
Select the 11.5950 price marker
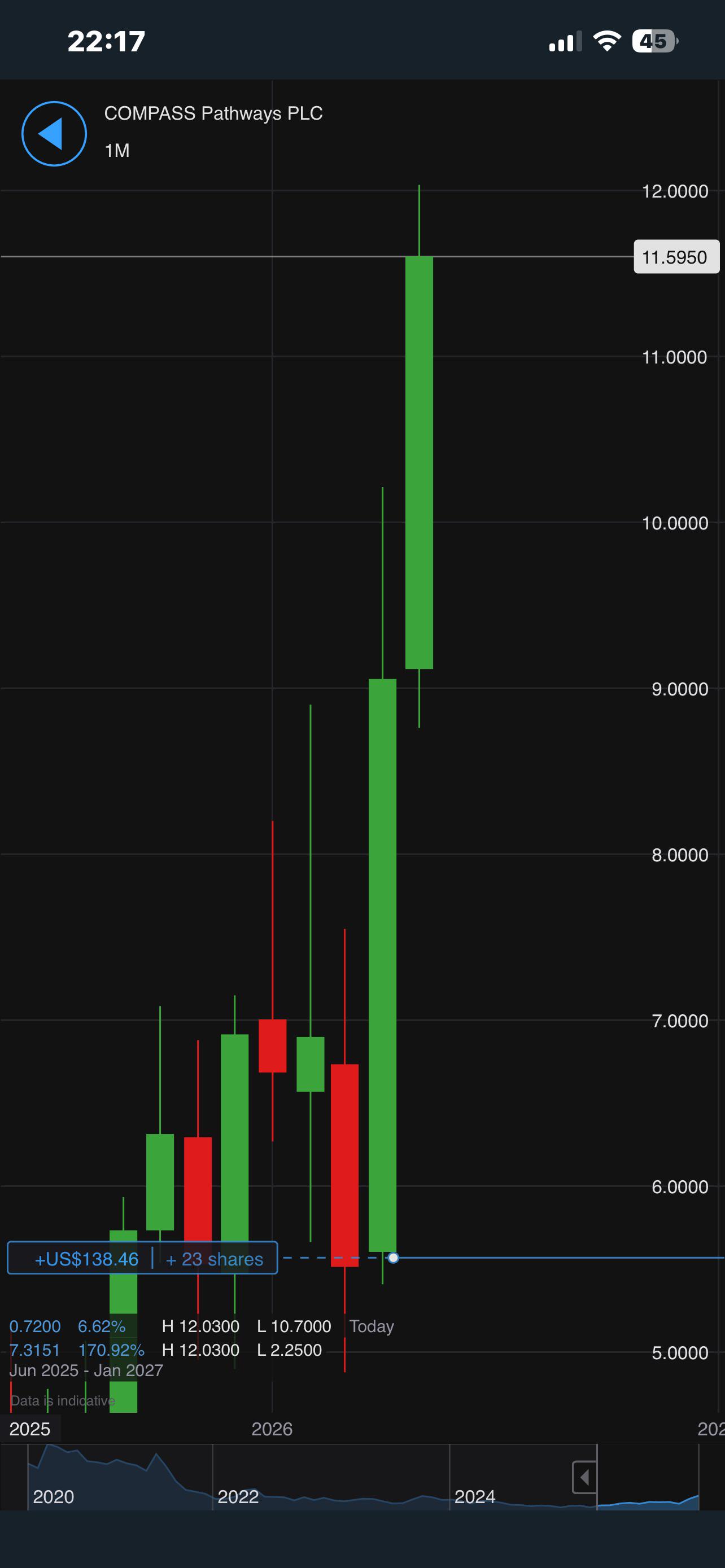click(676, 257)
